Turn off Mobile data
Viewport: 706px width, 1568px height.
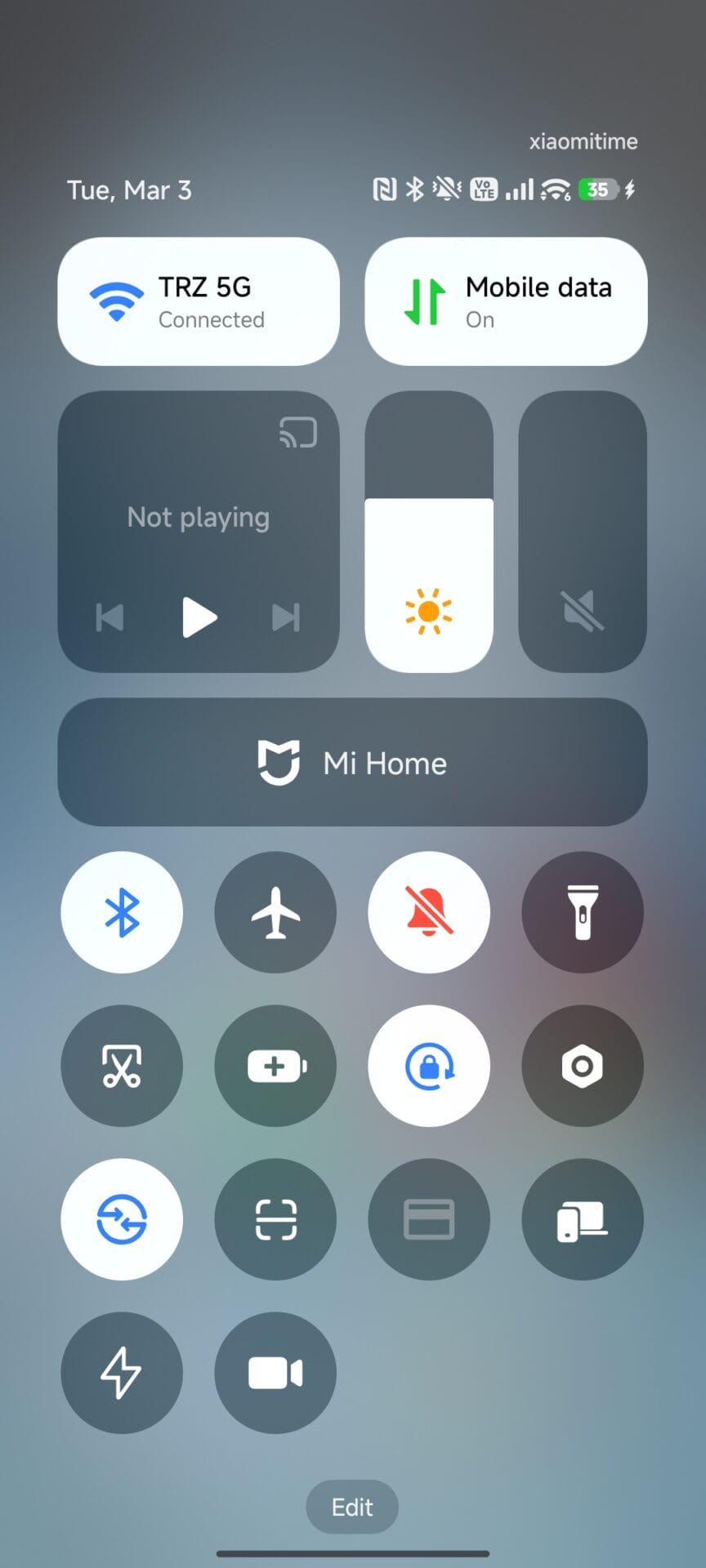coord(506,301)
